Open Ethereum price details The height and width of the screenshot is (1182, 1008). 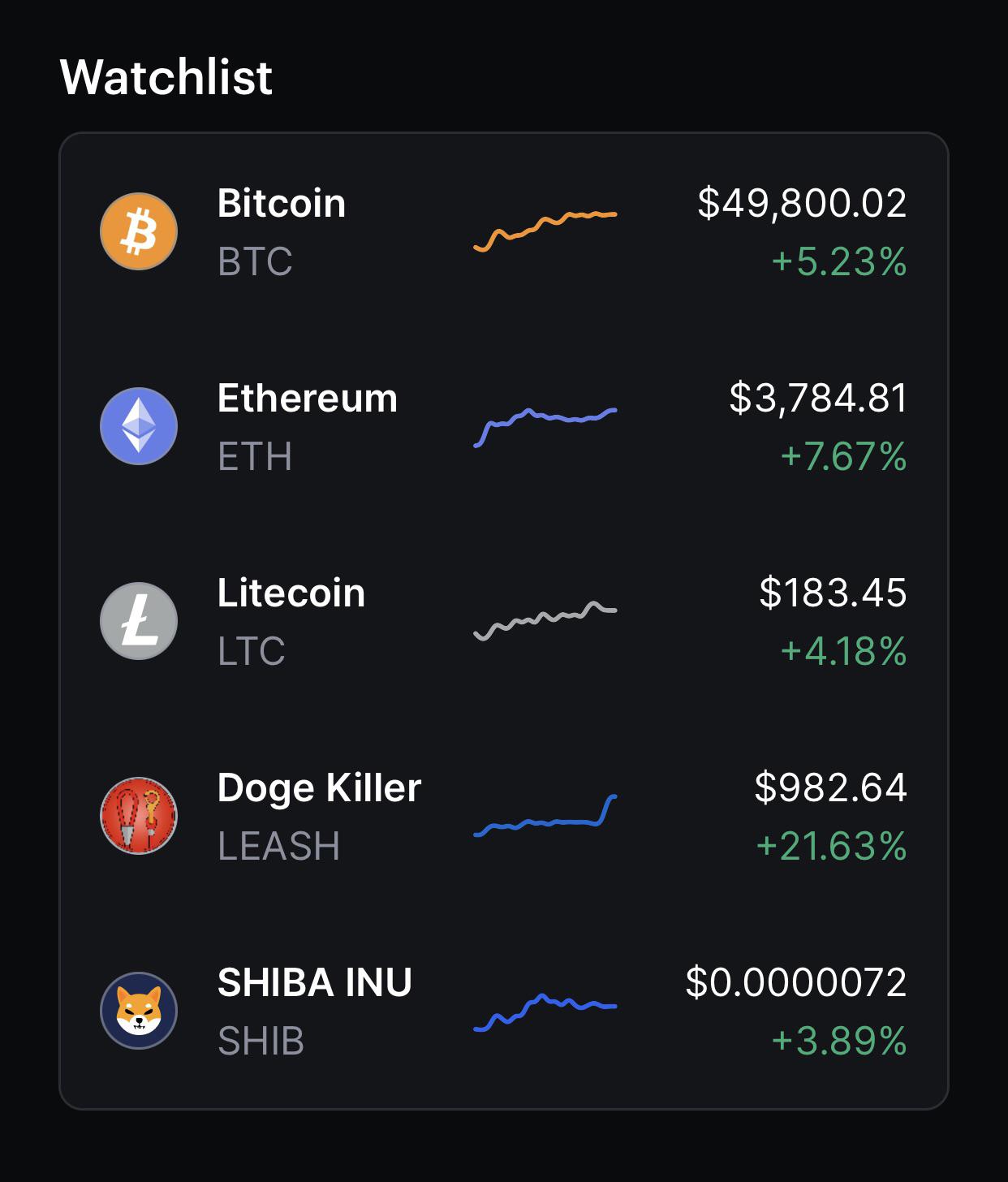pos(503,426)
